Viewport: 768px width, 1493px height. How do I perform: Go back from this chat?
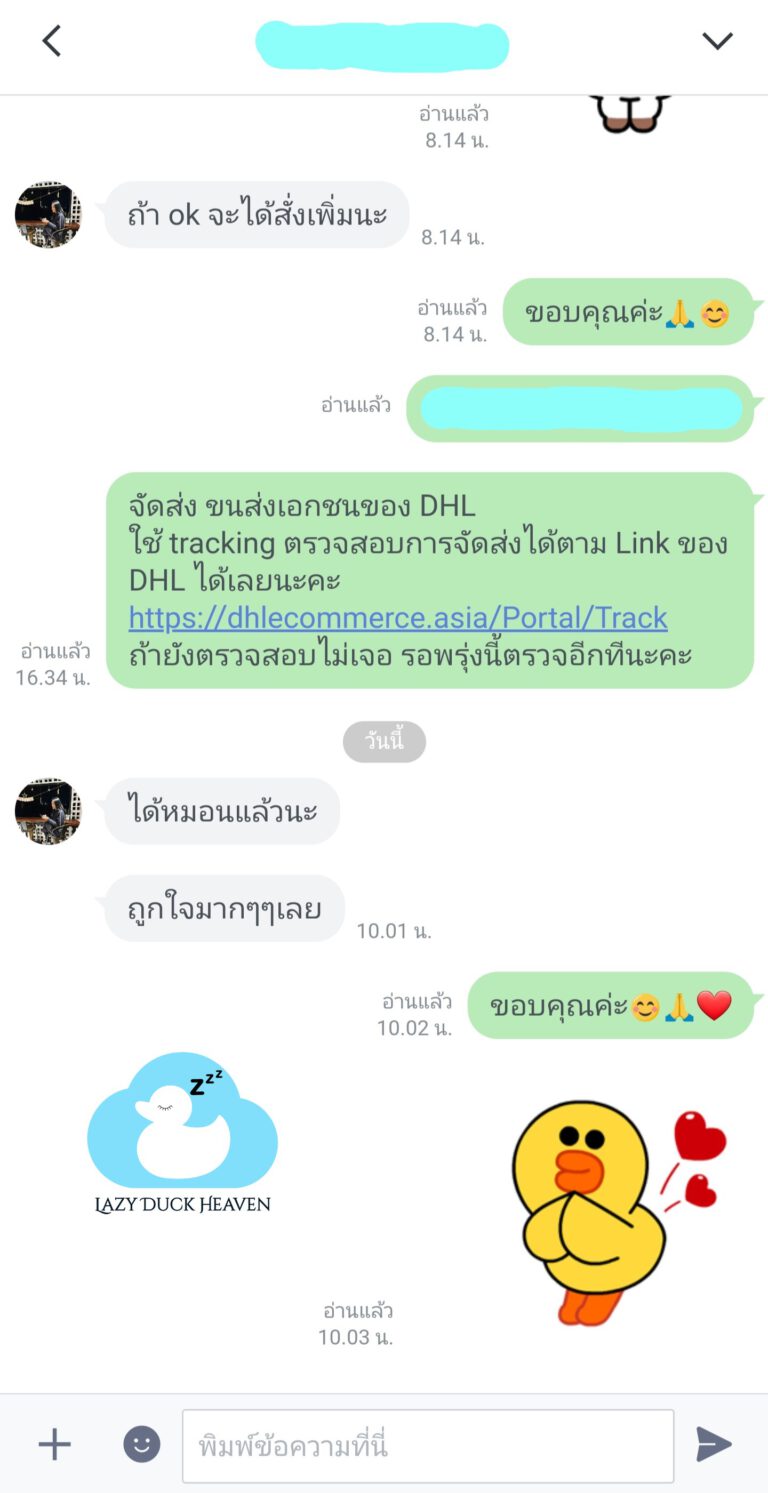point(52,41)
